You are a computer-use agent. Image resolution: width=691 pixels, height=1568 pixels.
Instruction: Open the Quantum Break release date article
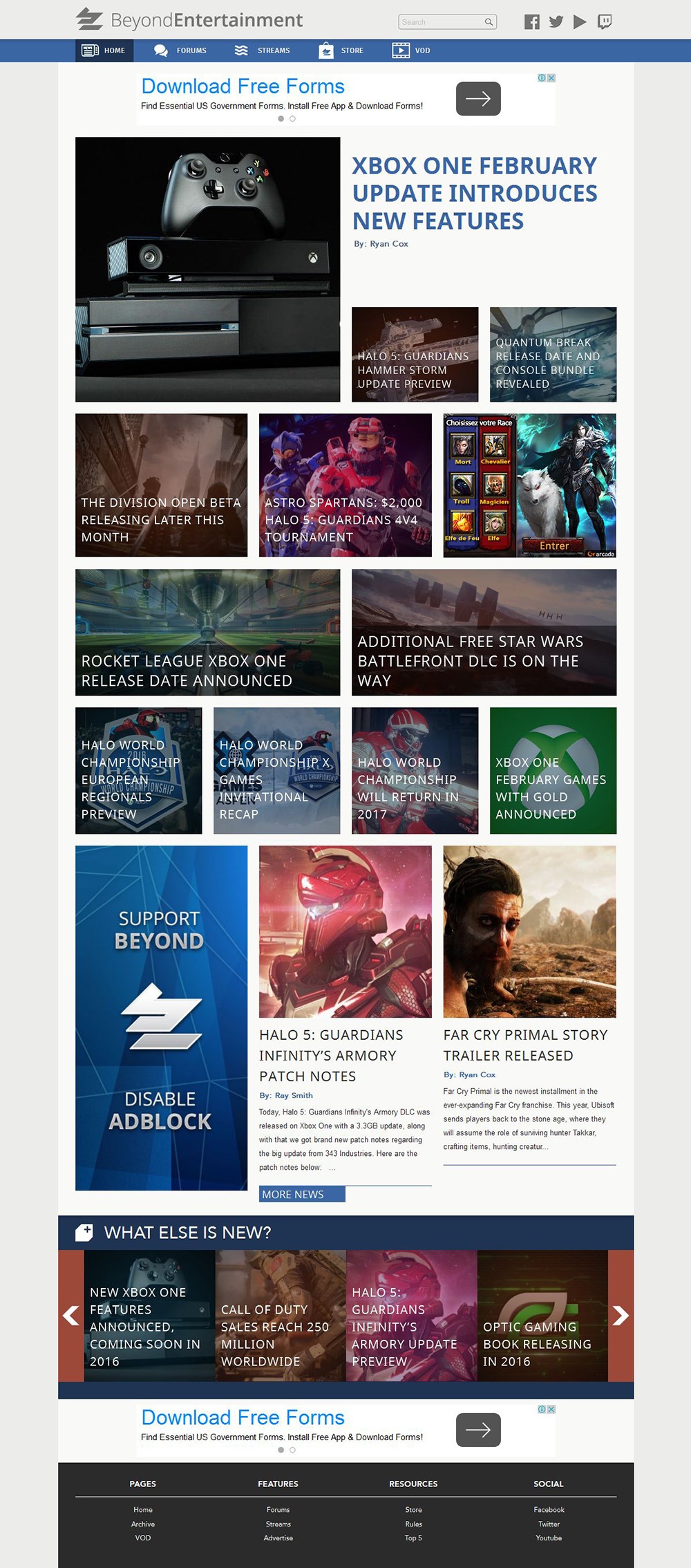click(x=553, y=355)
